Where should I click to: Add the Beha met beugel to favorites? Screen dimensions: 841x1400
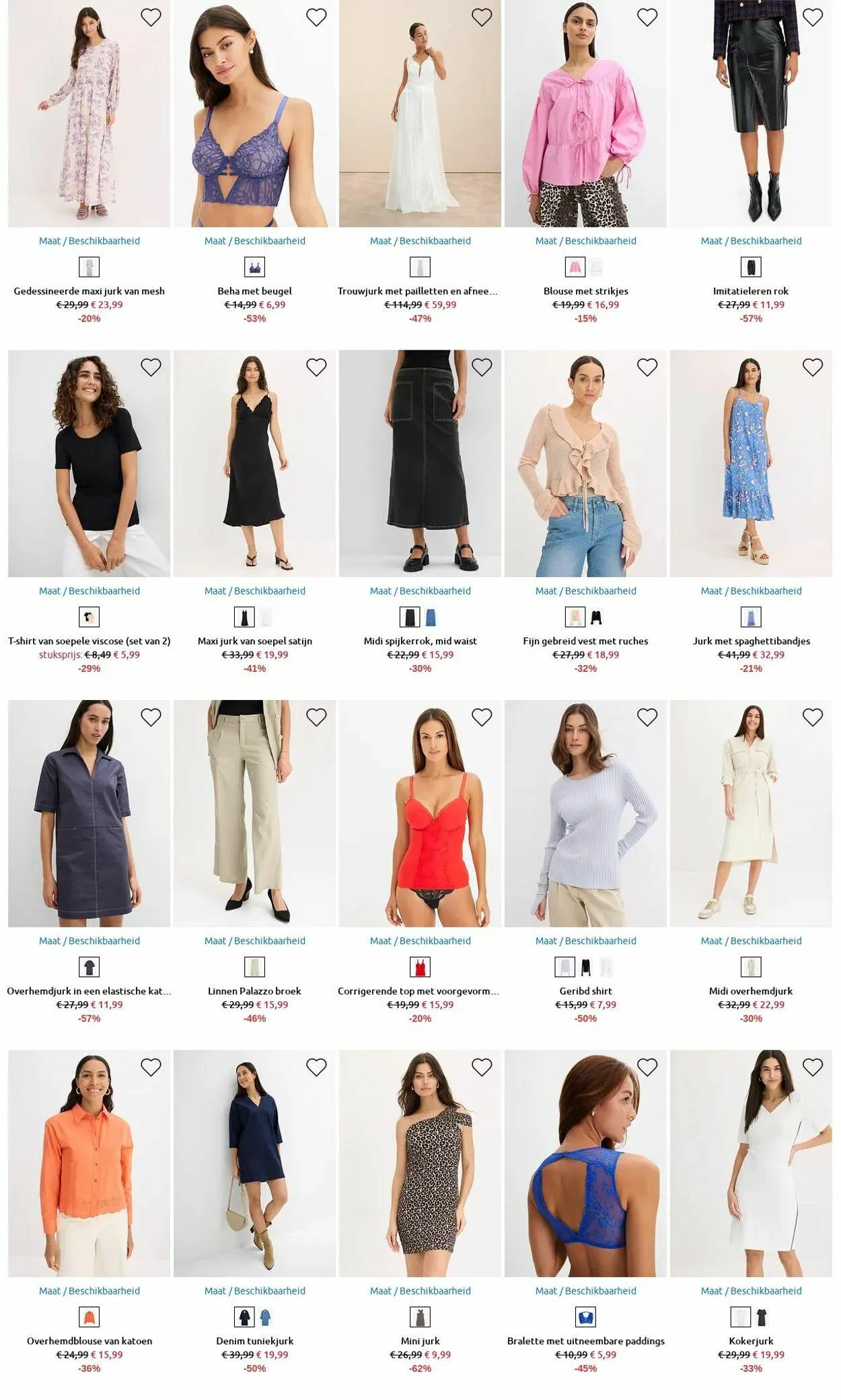tap(316, 17)
